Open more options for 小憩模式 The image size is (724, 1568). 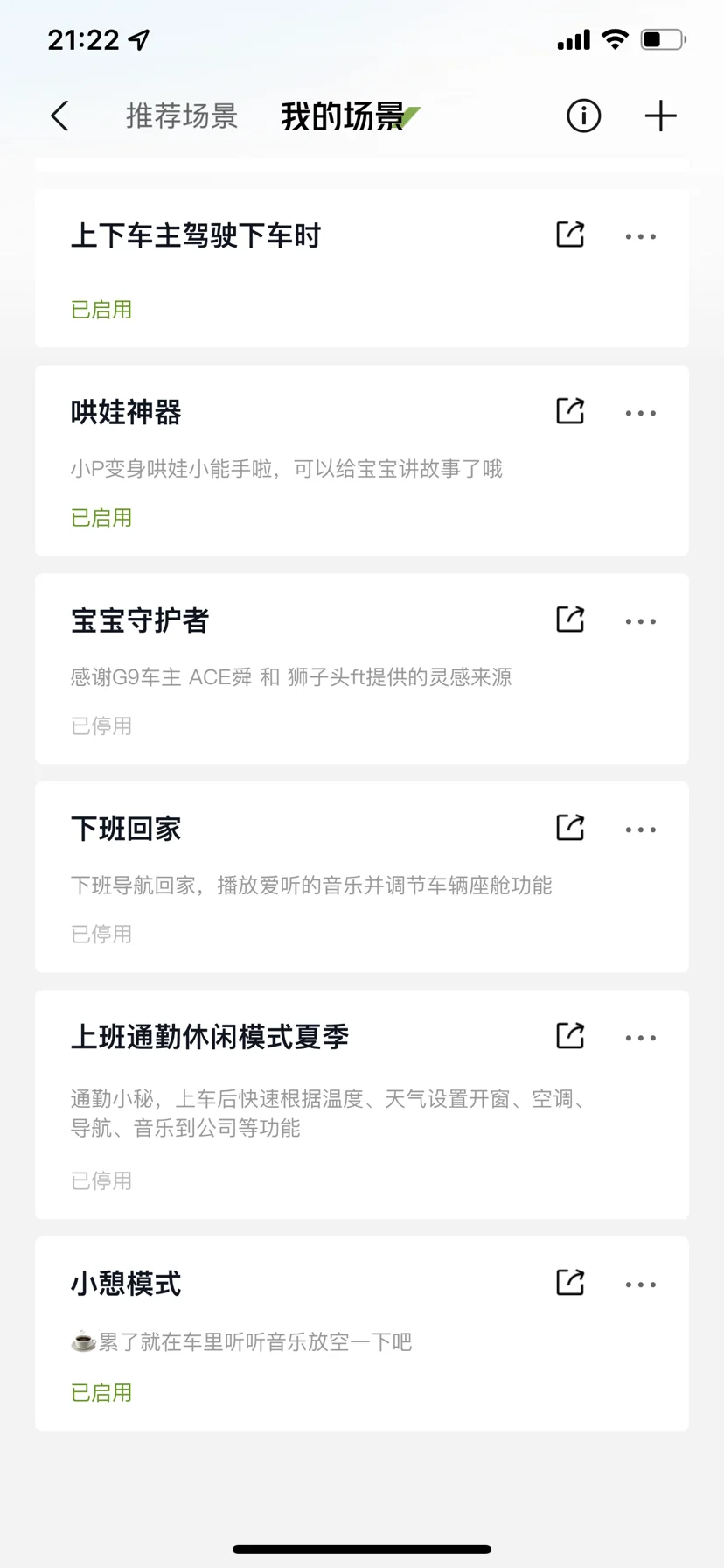[641, 1284]
